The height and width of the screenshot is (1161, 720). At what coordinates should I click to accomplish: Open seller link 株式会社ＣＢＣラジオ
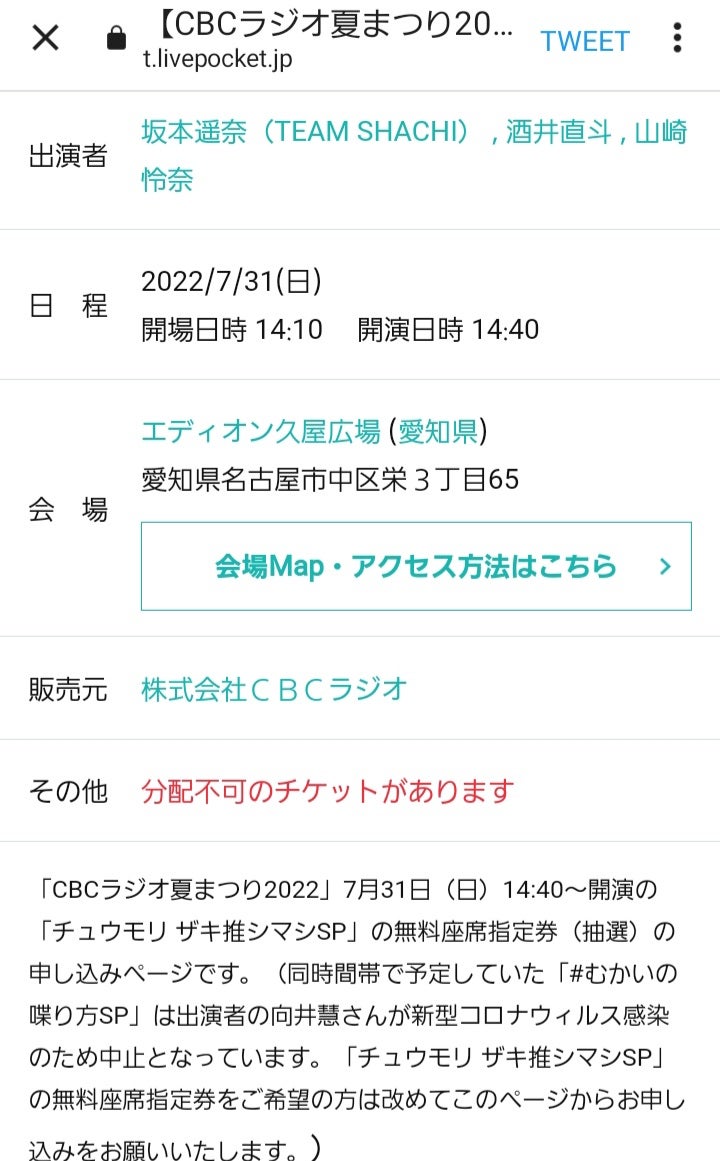(274, 689)
